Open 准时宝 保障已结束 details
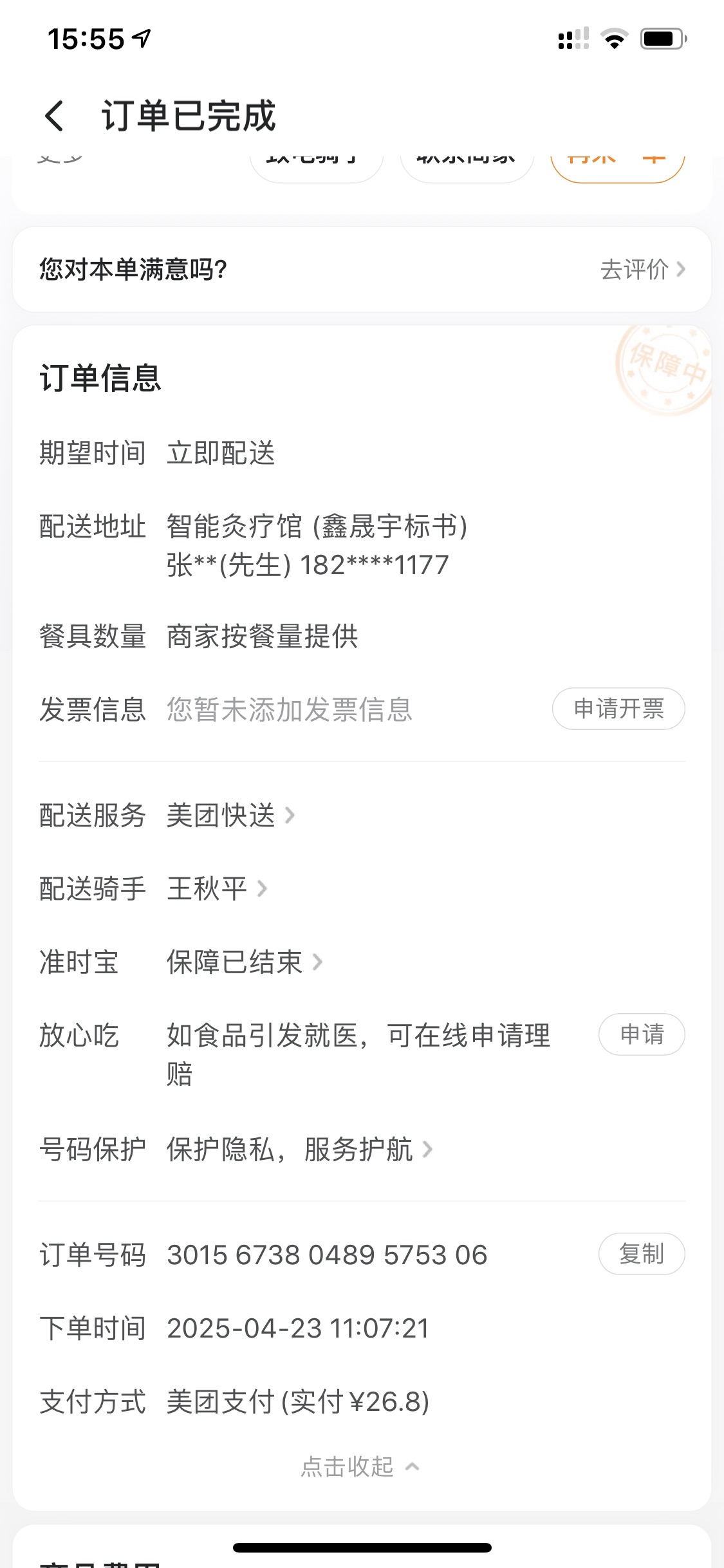This screenshot has height=1568, width=724. pos(244,962)
